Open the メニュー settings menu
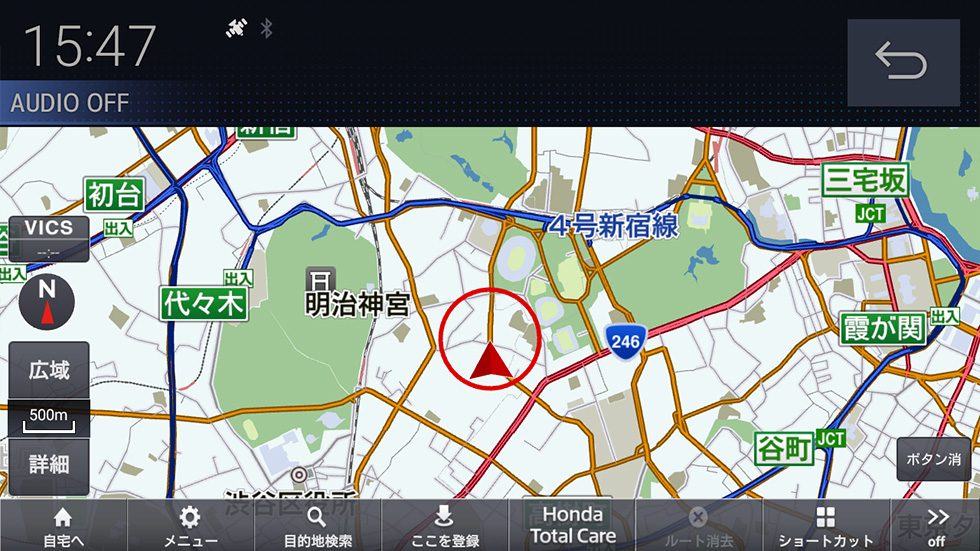980x551 pixels. click(190, 526)
